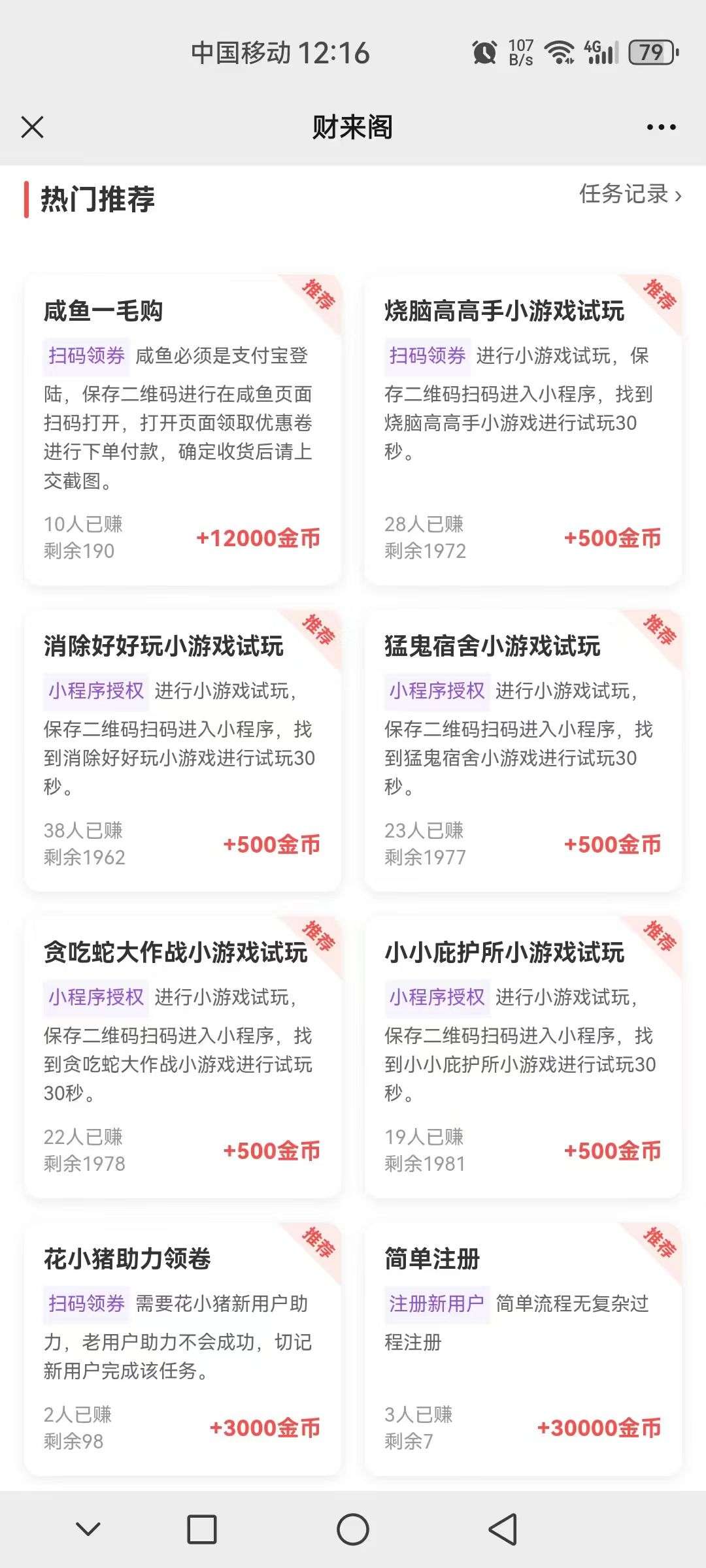Image resolution: width=706 pixels, height=1568 pixels.
Task: Go back with the system back triangle
Action: click(x=503, y=1529)
